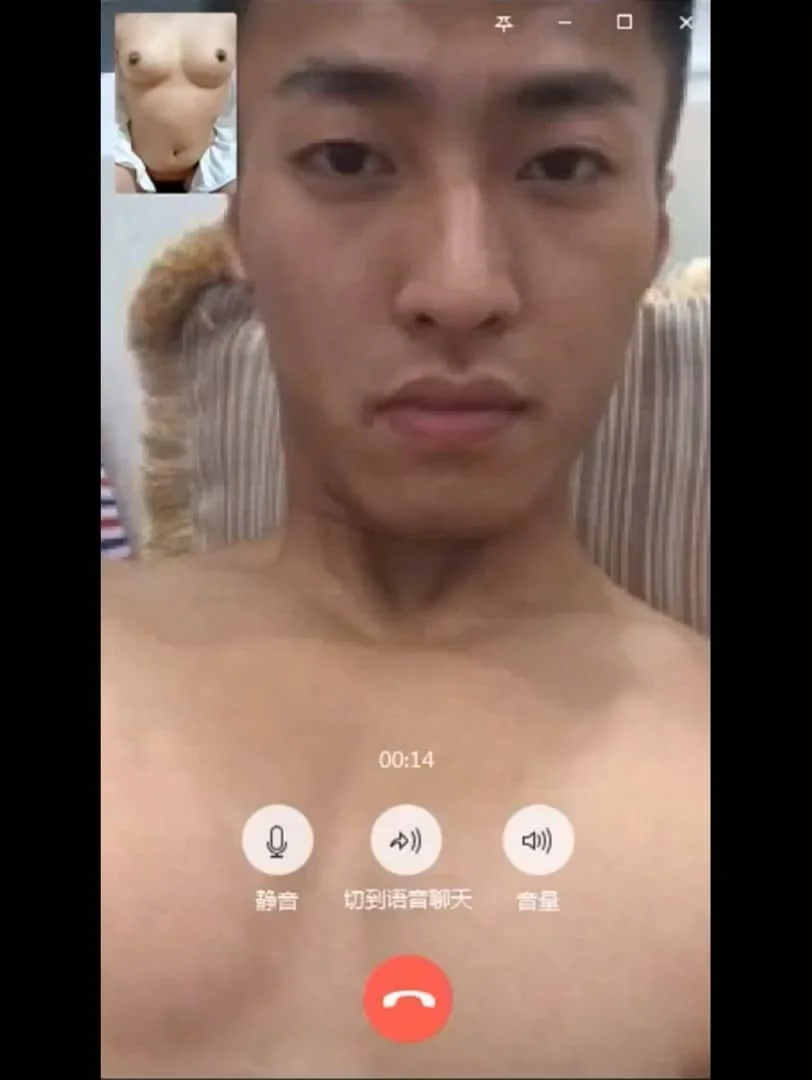Mute the microphone (静音)
The height and width of the screenshot is (1080, 812).
(x=277, y=841)
